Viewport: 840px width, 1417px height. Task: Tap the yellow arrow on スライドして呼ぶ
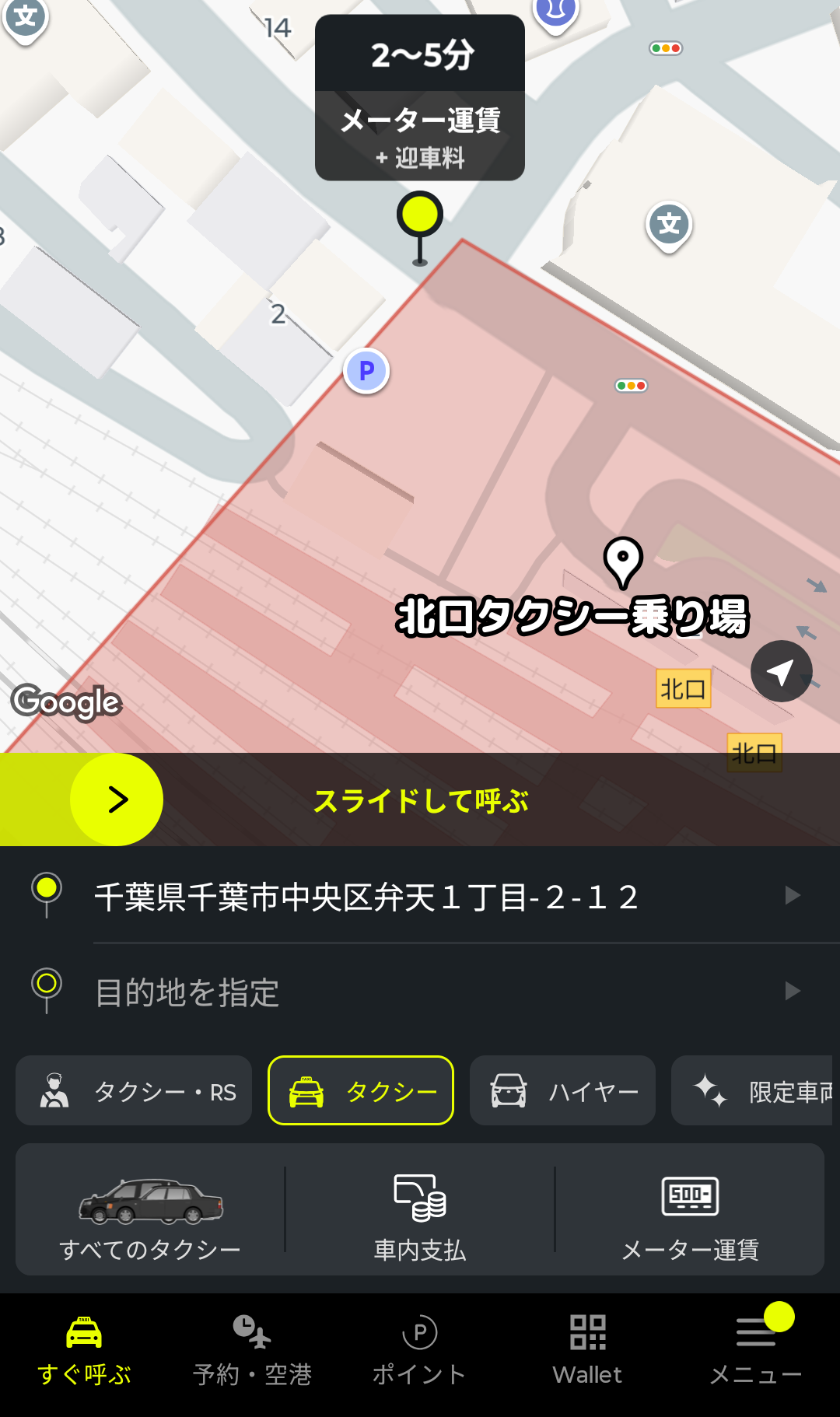pyautogui.click(x=117, y=799)
